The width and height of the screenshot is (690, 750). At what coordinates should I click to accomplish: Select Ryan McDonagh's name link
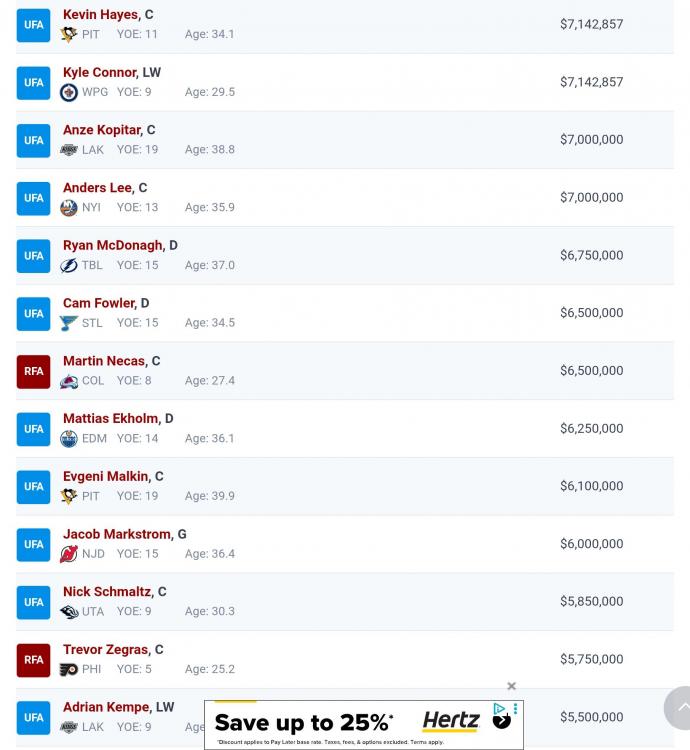pyautogui.click(x=112, y=245)
